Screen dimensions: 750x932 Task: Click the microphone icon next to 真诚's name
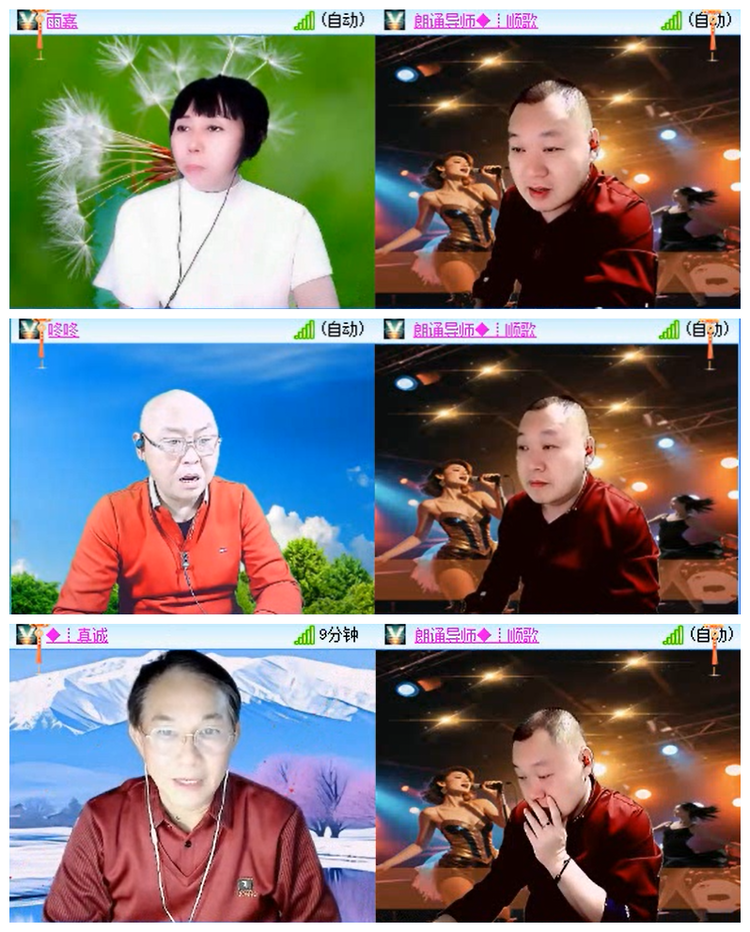click(39, 632)
